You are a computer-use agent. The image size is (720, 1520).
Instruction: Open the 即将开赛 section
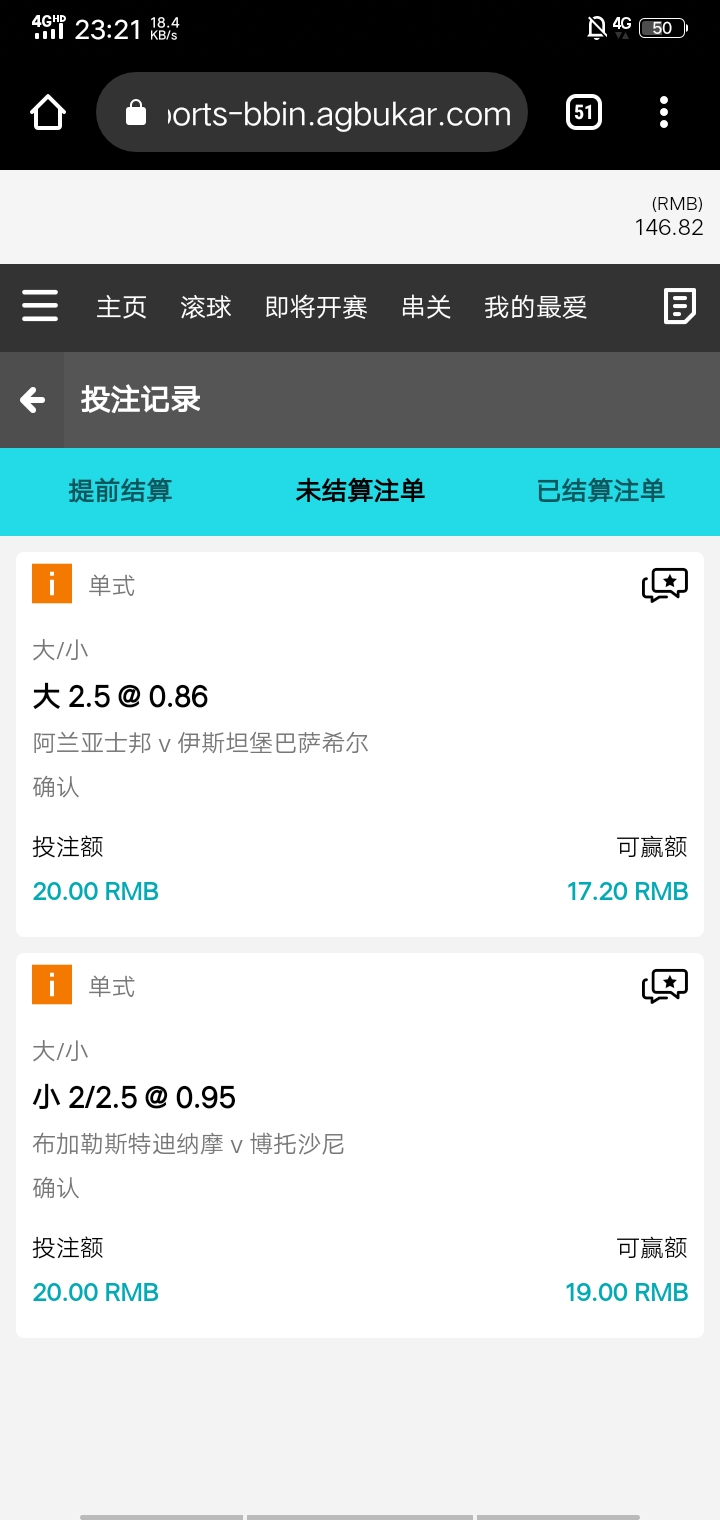(316, 307)
